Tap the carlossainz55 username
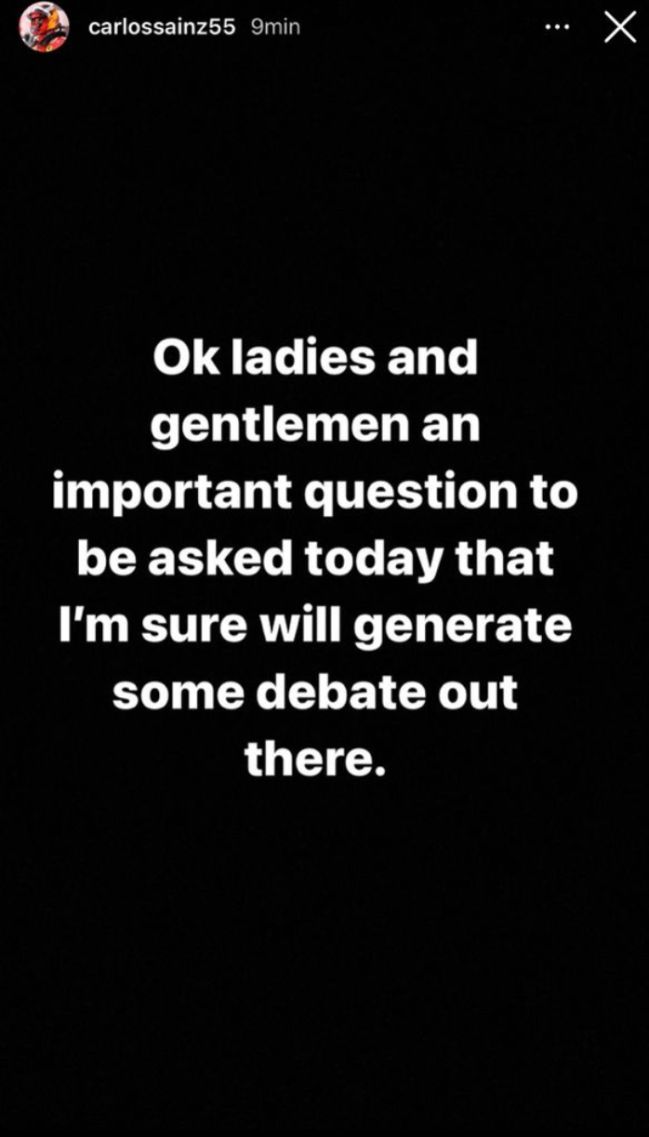 (161, 28)
